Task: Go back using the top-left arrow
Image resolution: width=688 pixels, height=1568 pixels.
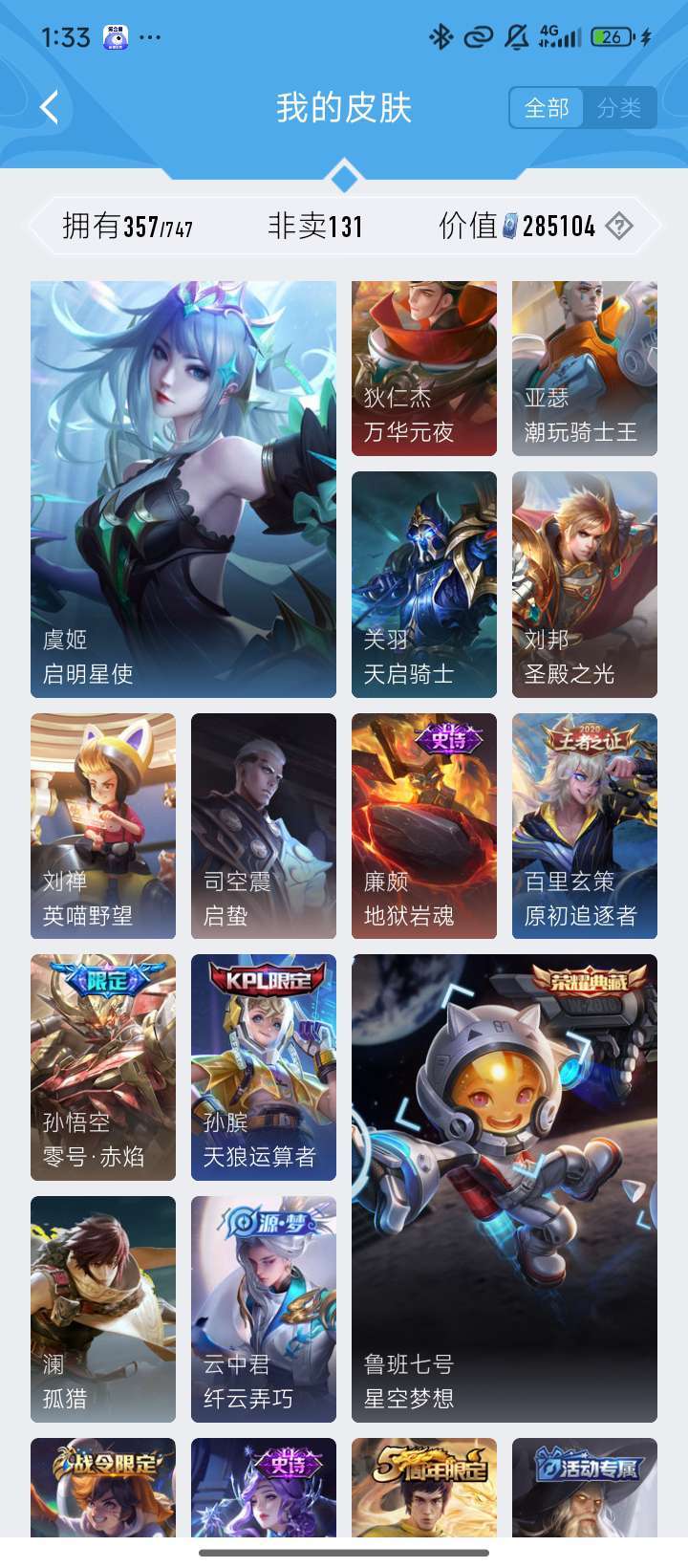Action: [50, 107]
